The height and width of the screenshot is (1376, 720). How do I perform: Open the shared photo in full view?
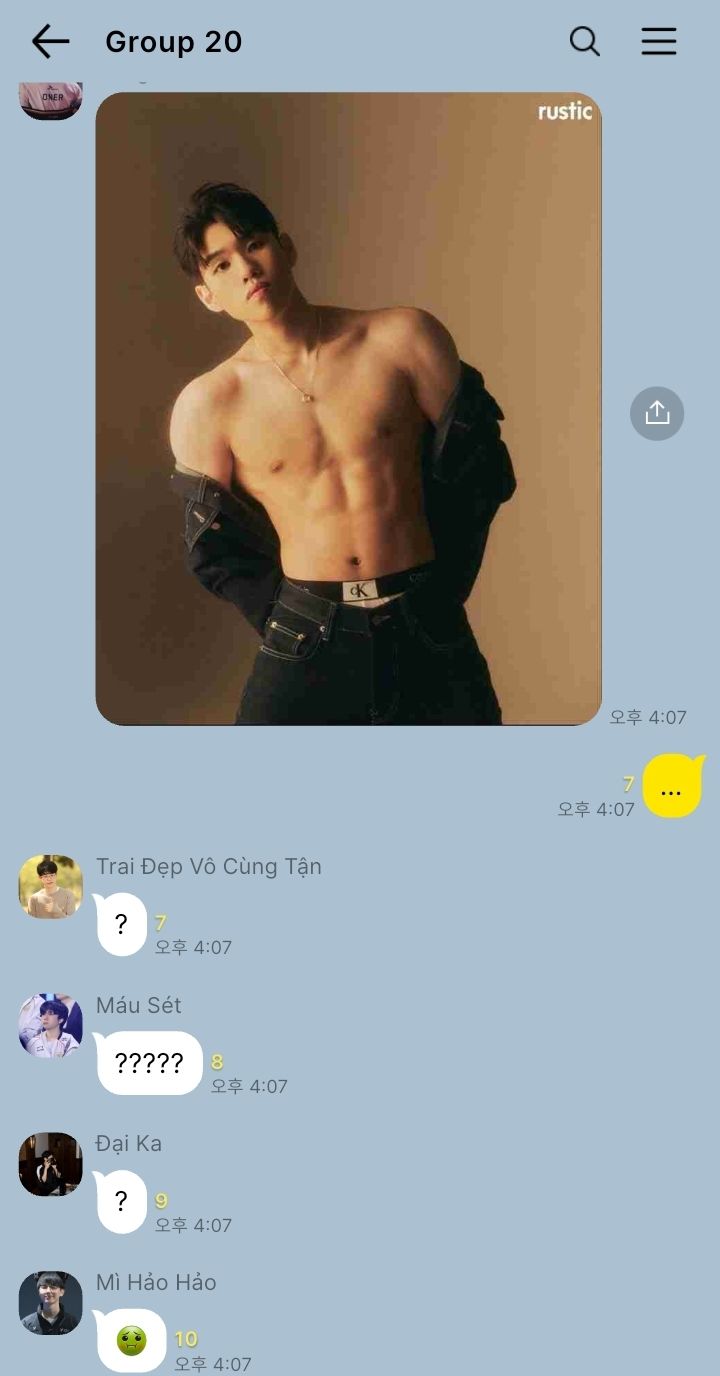348,408
